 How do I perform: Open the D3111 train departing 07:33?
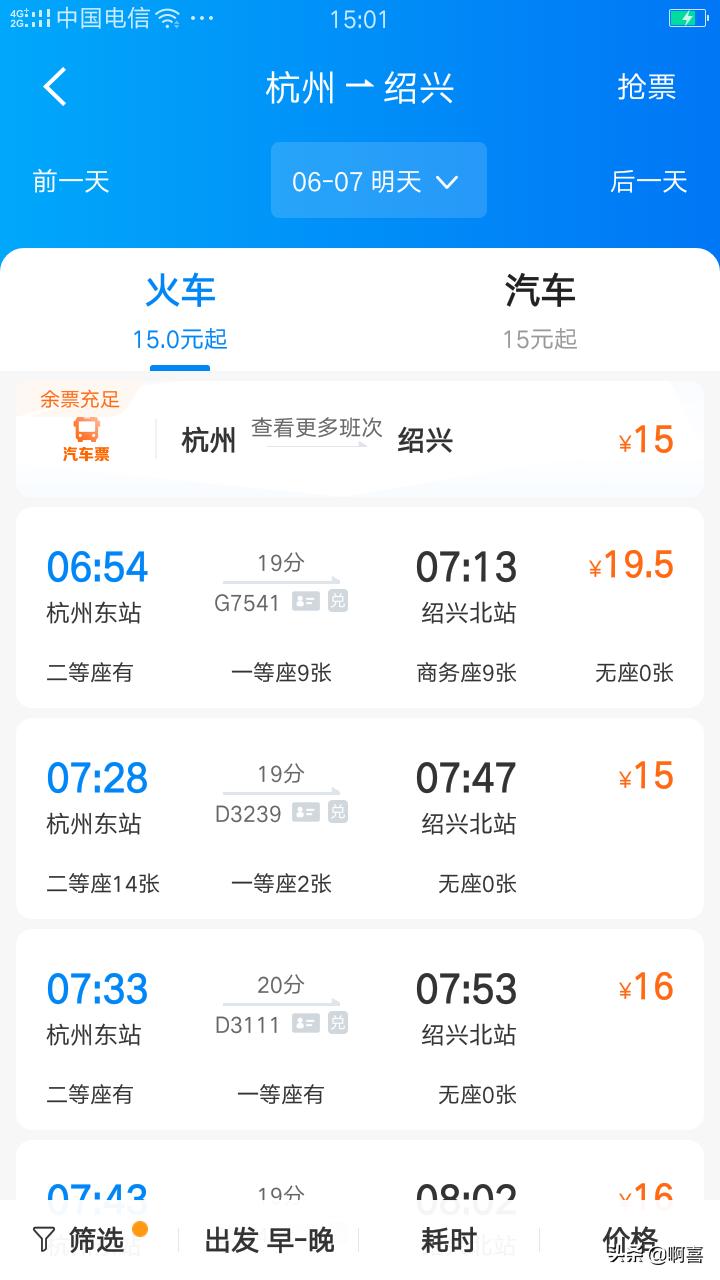[360, 1029]
